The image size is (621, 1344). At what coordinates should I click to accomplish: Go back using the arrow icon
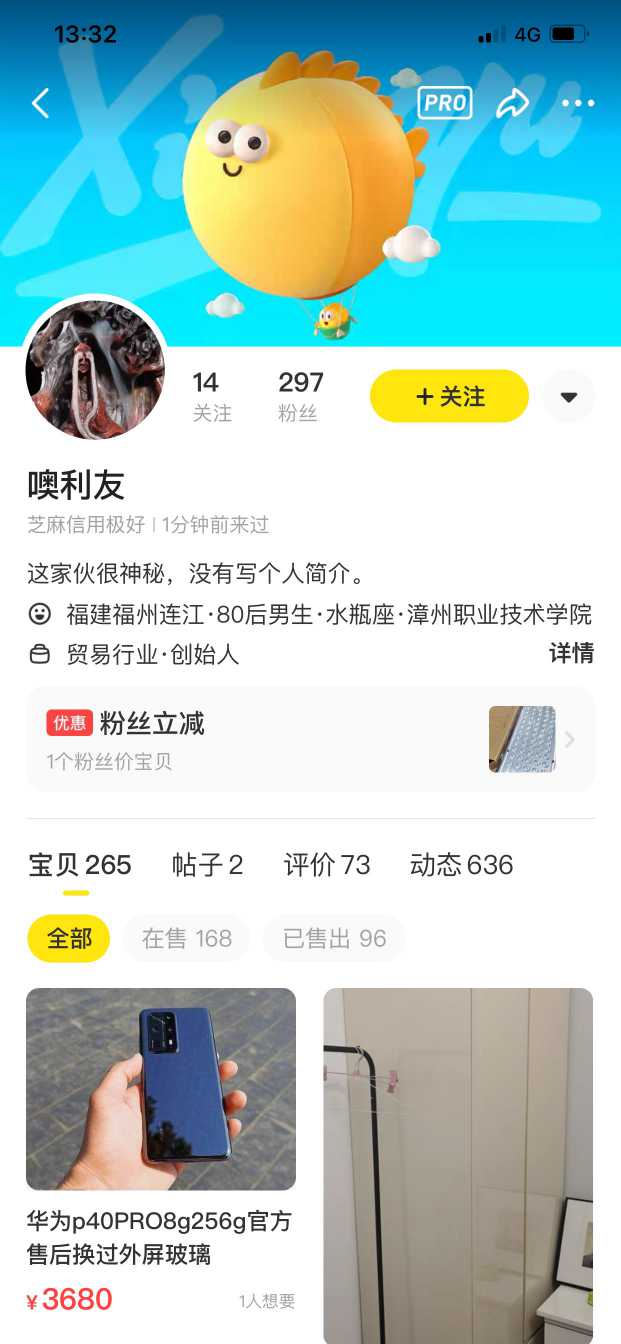click(41, 103)
